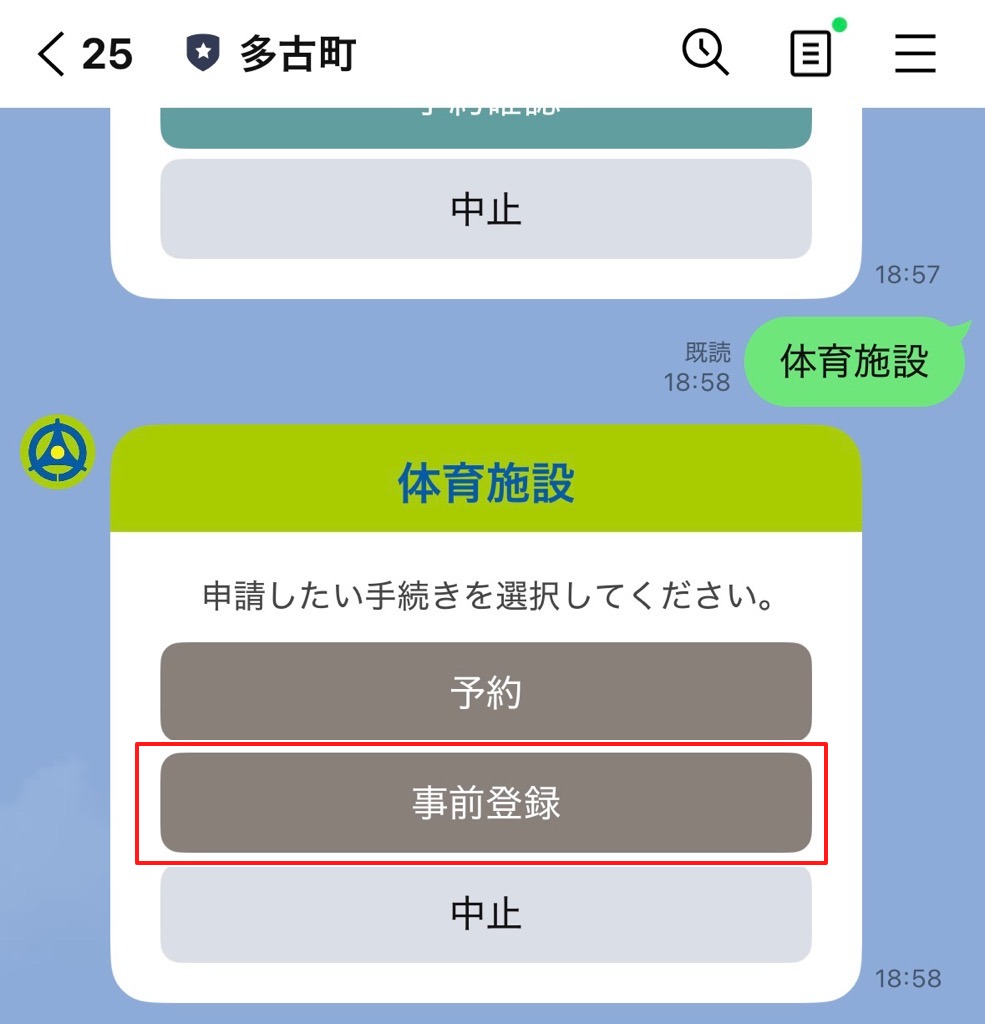Choose 事前登録 option
Screen dimensions: 985x1024
point(486,803)
